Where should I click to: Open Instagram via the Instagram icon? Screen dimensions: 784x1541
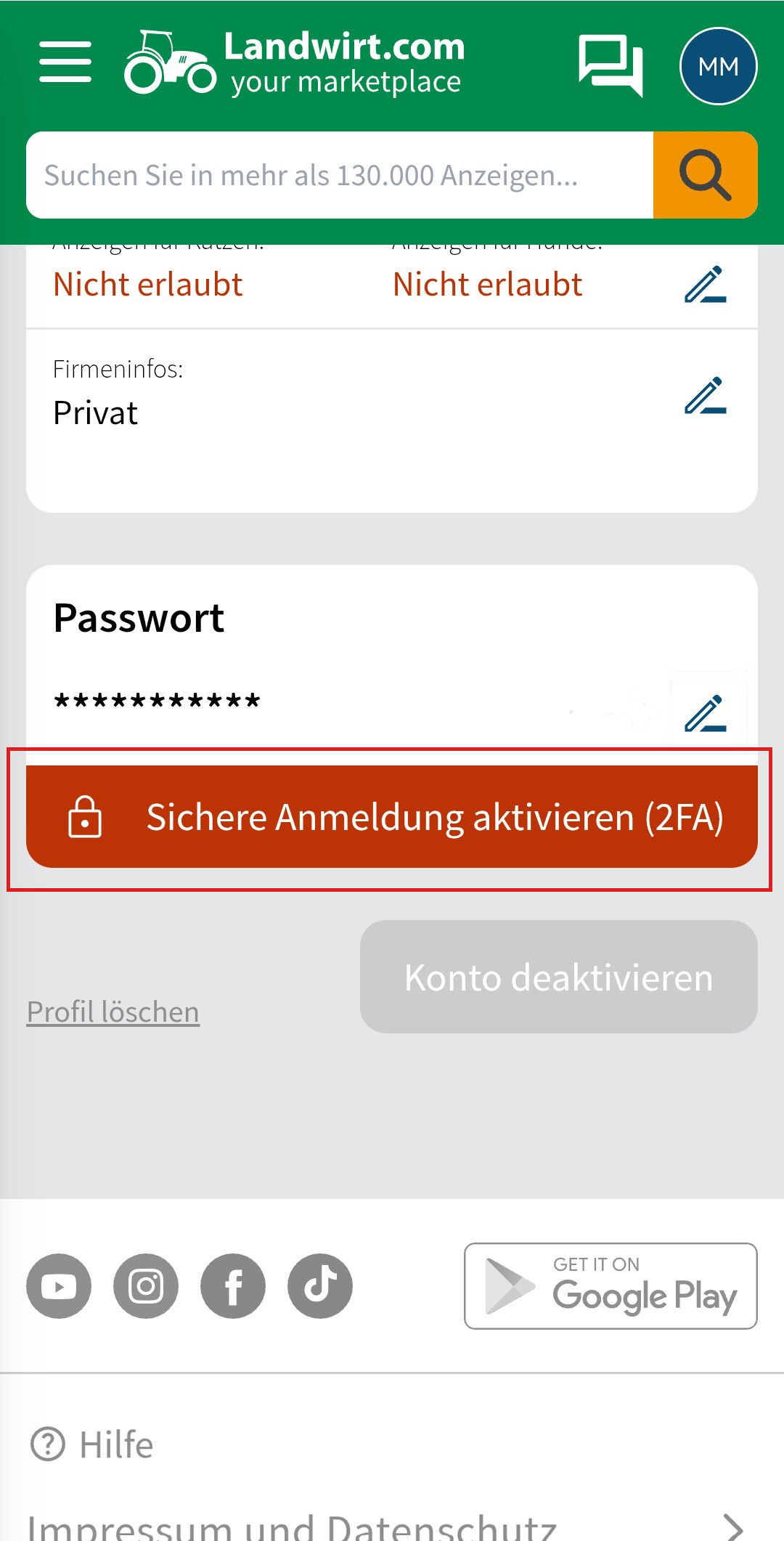[x=145, y=1285]
